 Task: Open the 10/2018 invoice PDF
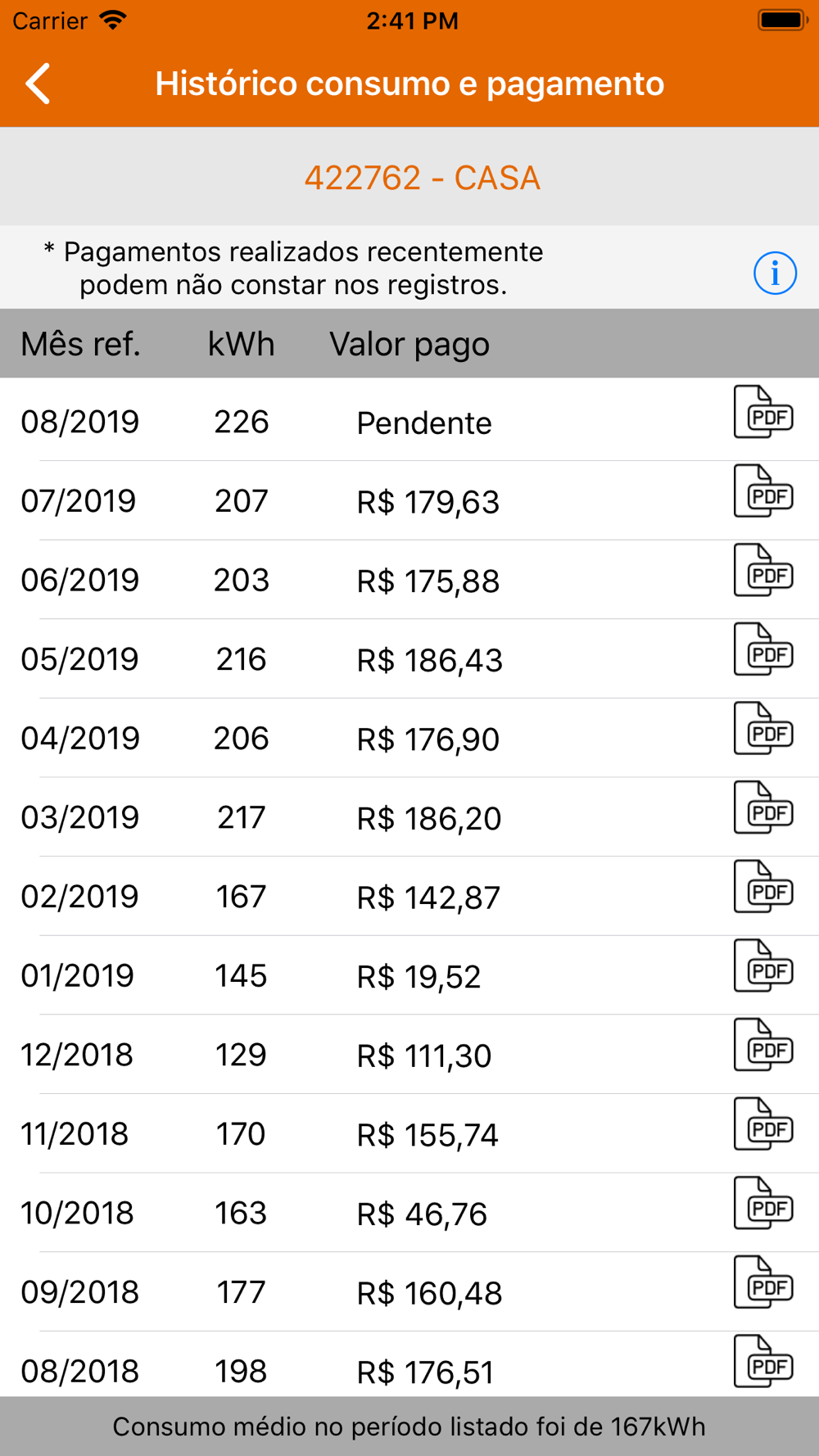(x=764, y=1203)
